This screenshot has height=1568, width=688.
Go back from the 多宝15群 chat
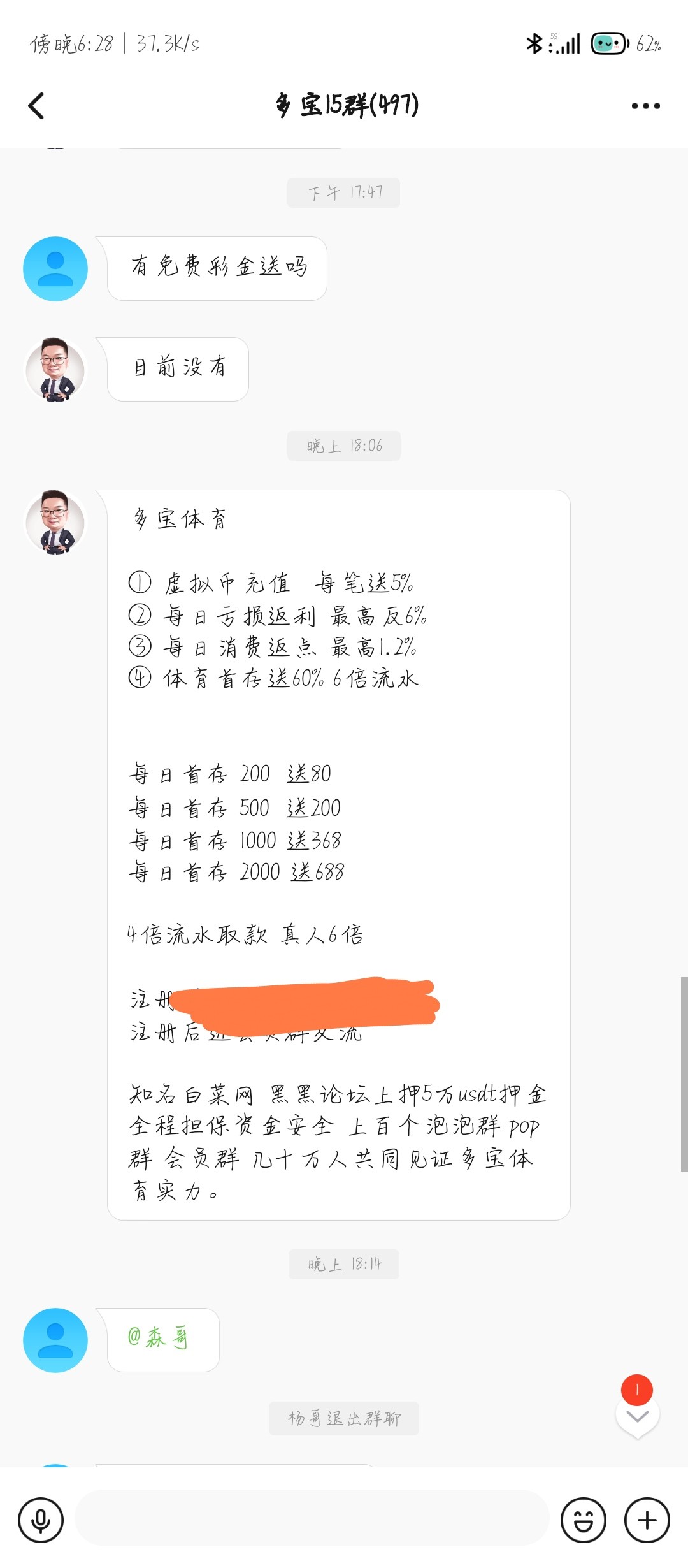click(x=37, y=106)
